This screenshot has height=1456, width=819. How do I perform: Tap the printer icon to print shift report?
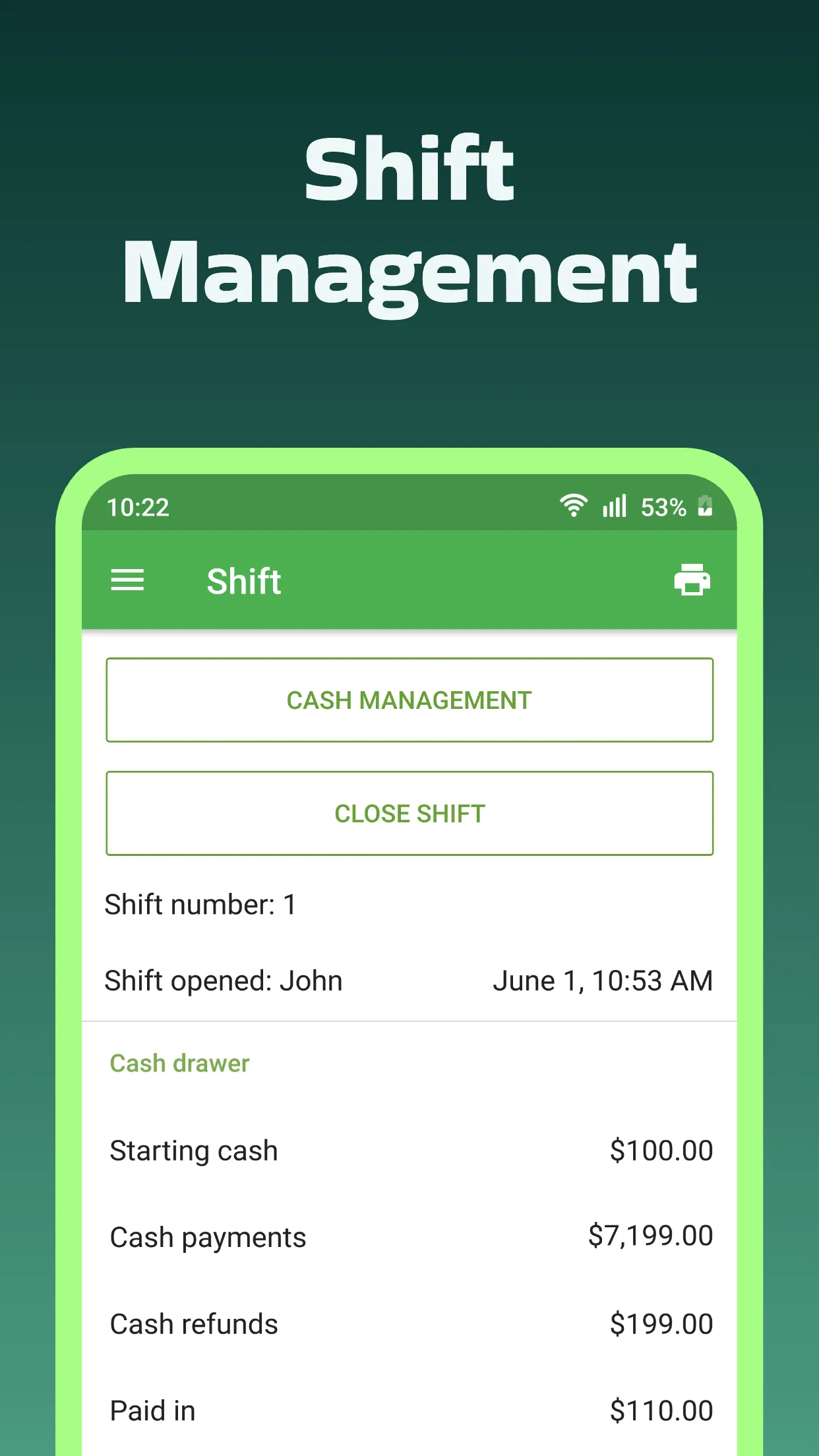691,580
